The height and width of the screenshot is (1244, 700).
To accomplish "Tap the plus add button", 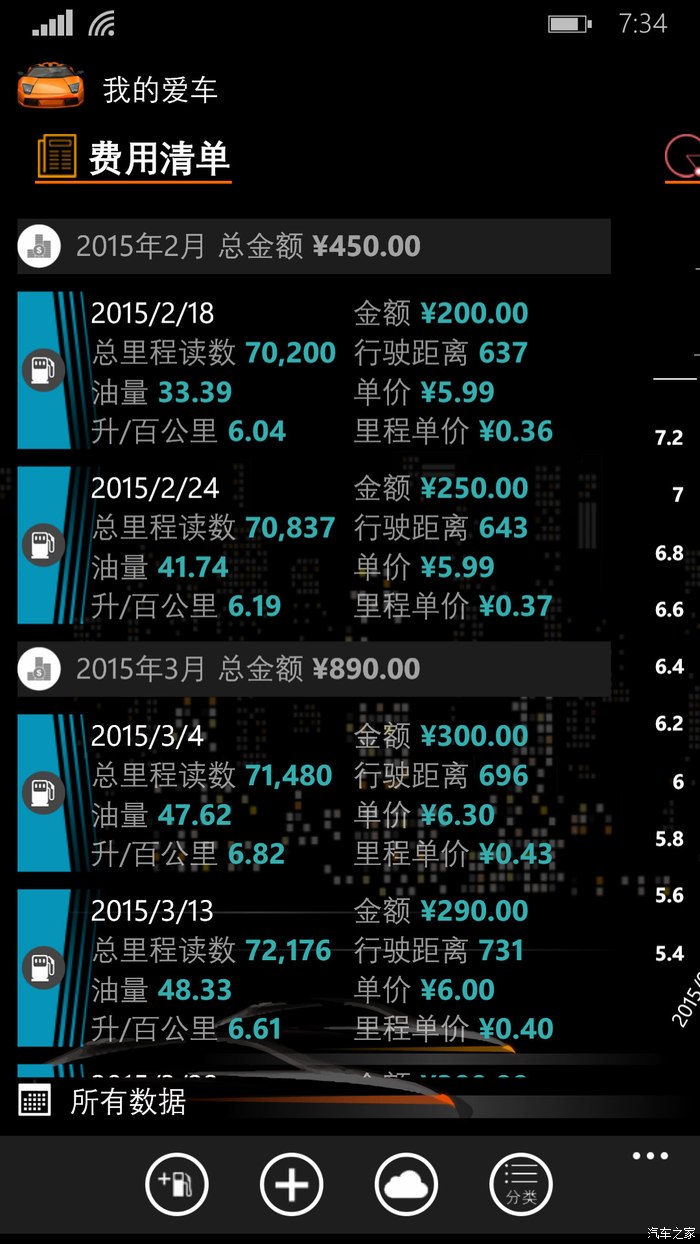I will coord(291,1185).
